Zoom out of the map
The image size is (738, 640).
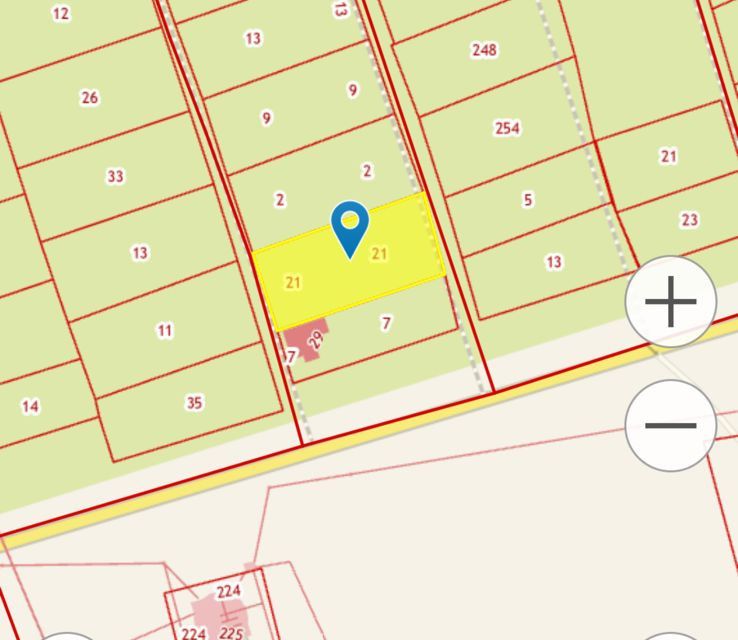(671, 425)
